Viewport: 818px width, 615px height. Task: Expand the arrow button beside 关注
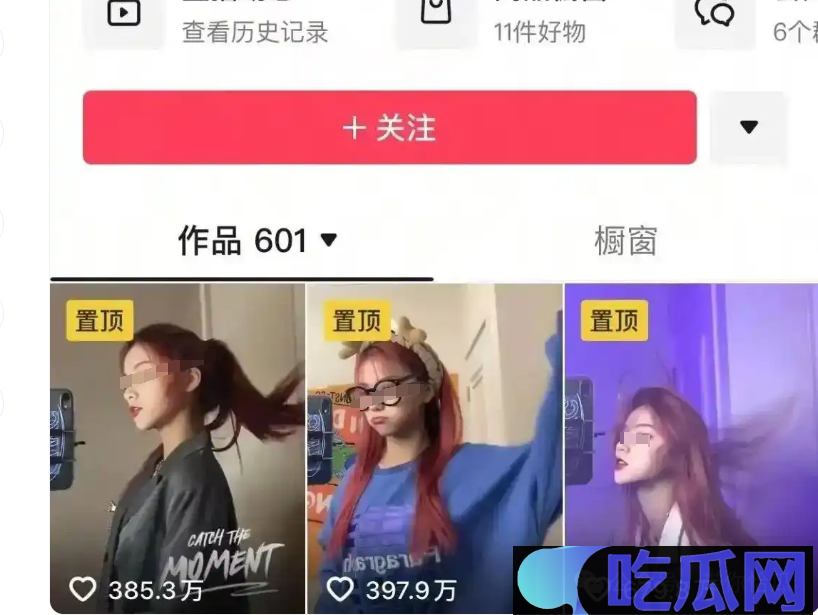coord(748,127)
